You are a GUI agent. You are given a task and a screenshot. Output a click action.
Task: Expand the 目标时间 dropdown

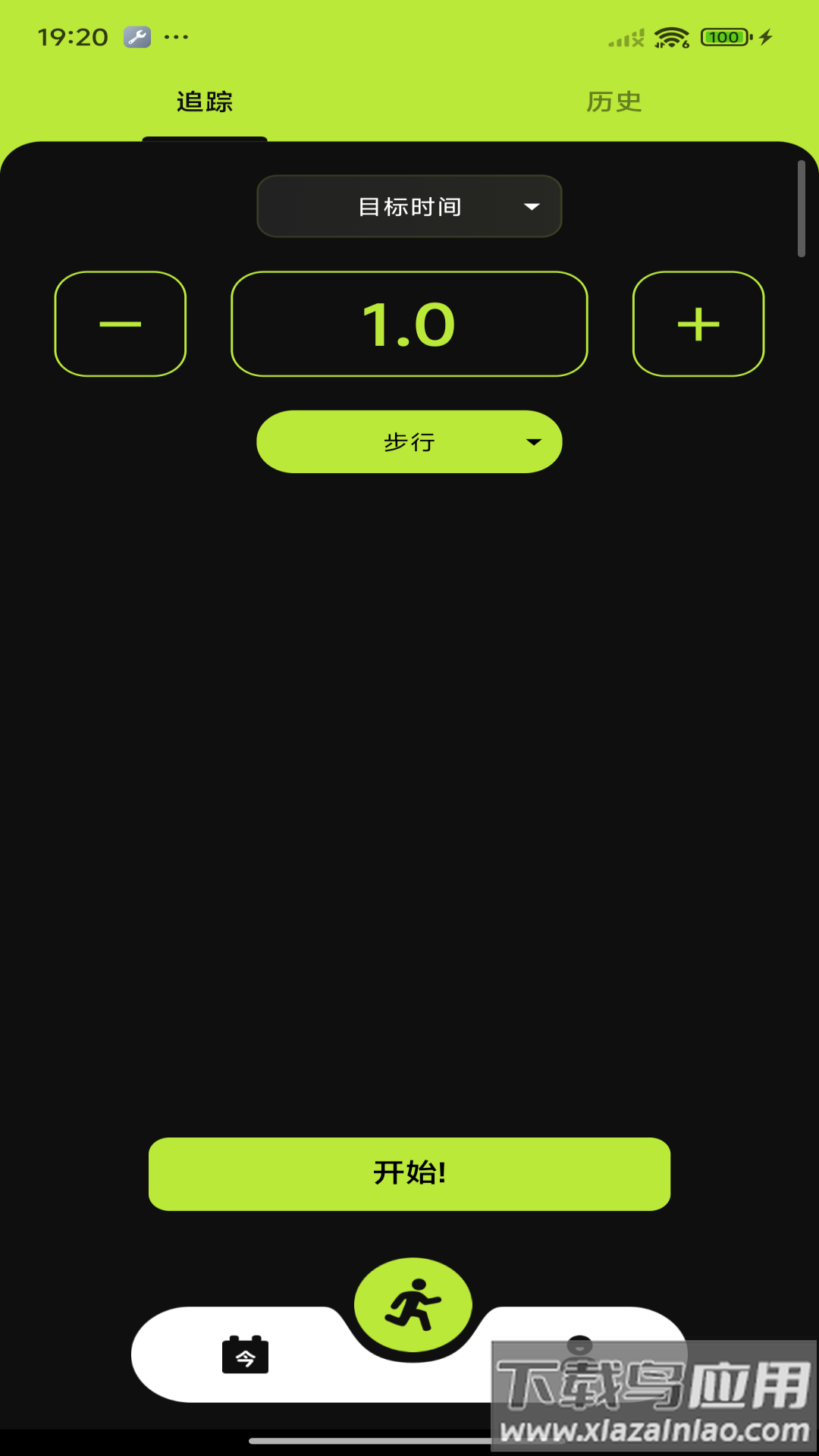click(x=409, y=206)
